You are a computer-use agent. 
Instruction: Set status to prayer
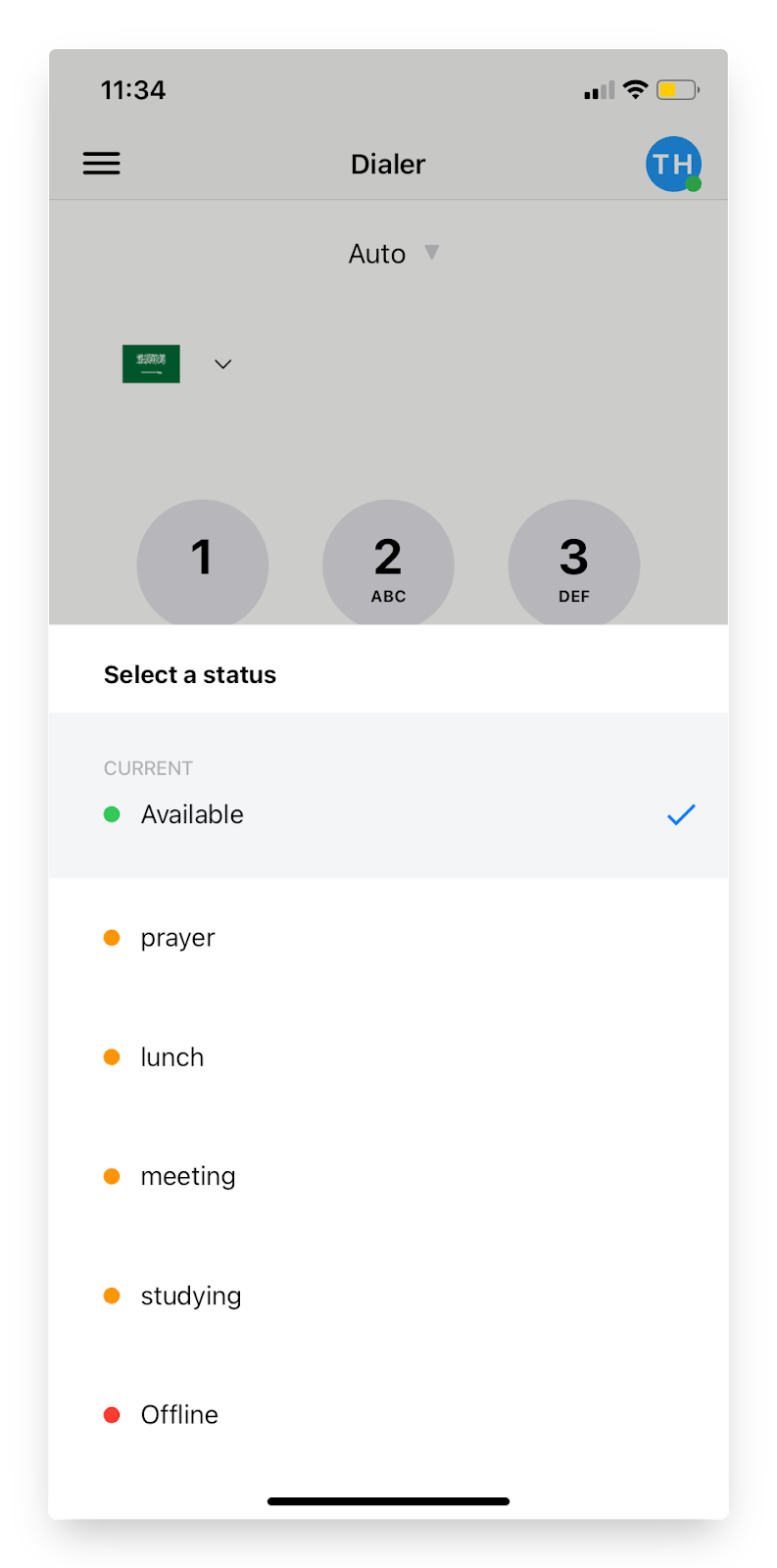click(x=388, y=938)
